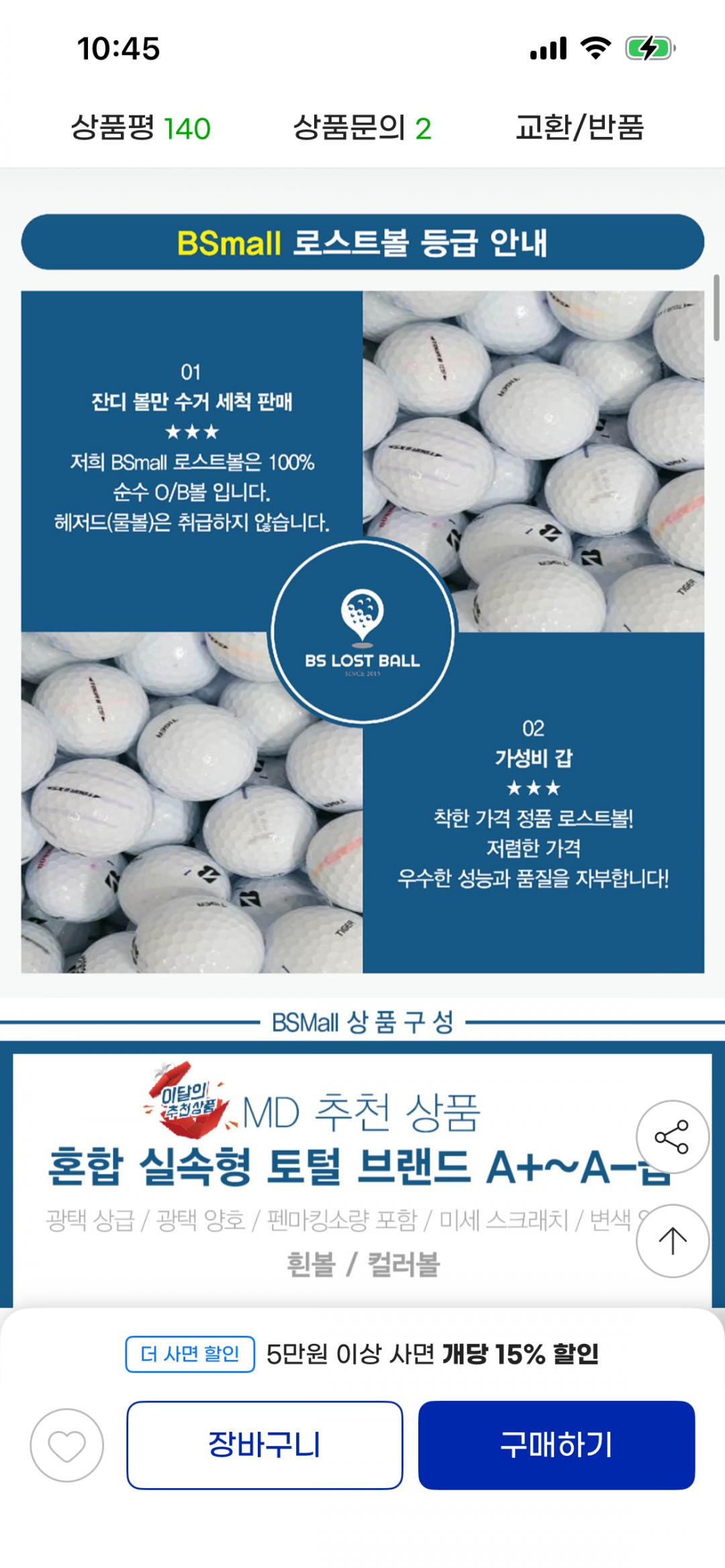Jump back to top with the arrow button
Screen dimensions: 725x1568
(x=672, y=1241)
